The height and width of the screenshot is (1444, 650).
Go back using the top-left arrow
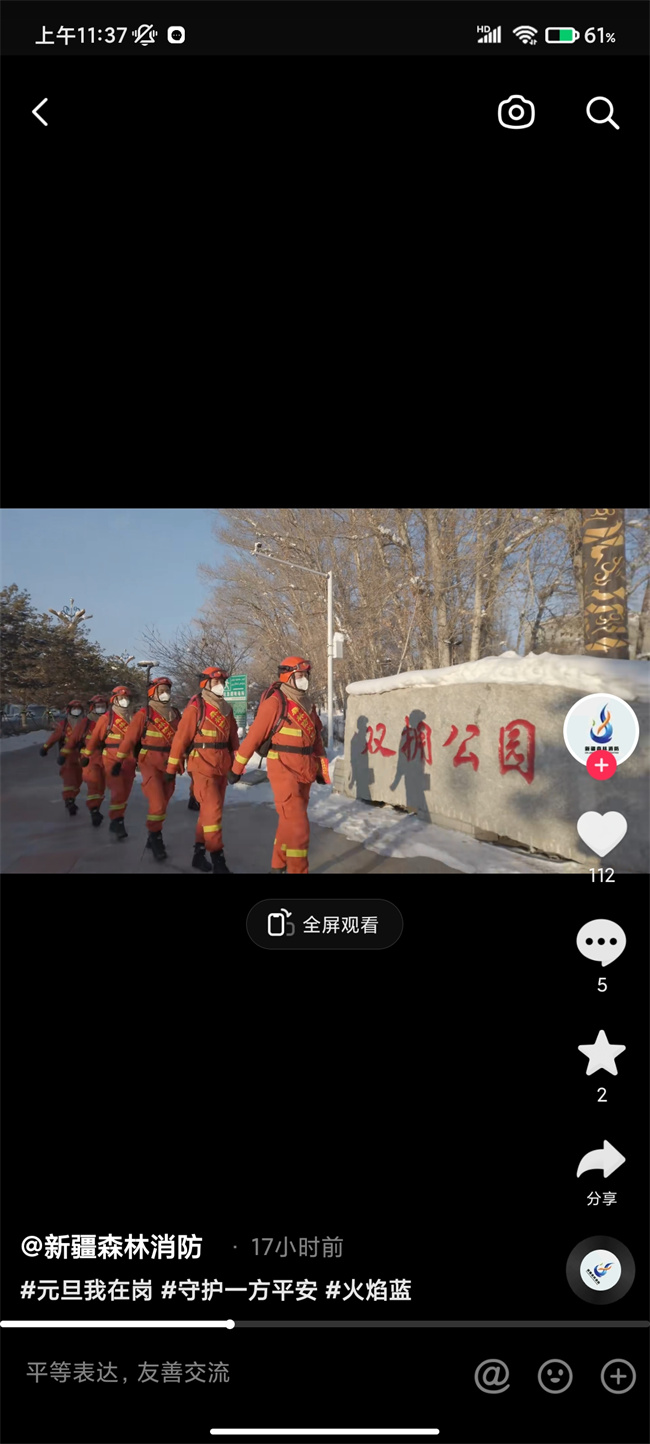click(40, 112)
